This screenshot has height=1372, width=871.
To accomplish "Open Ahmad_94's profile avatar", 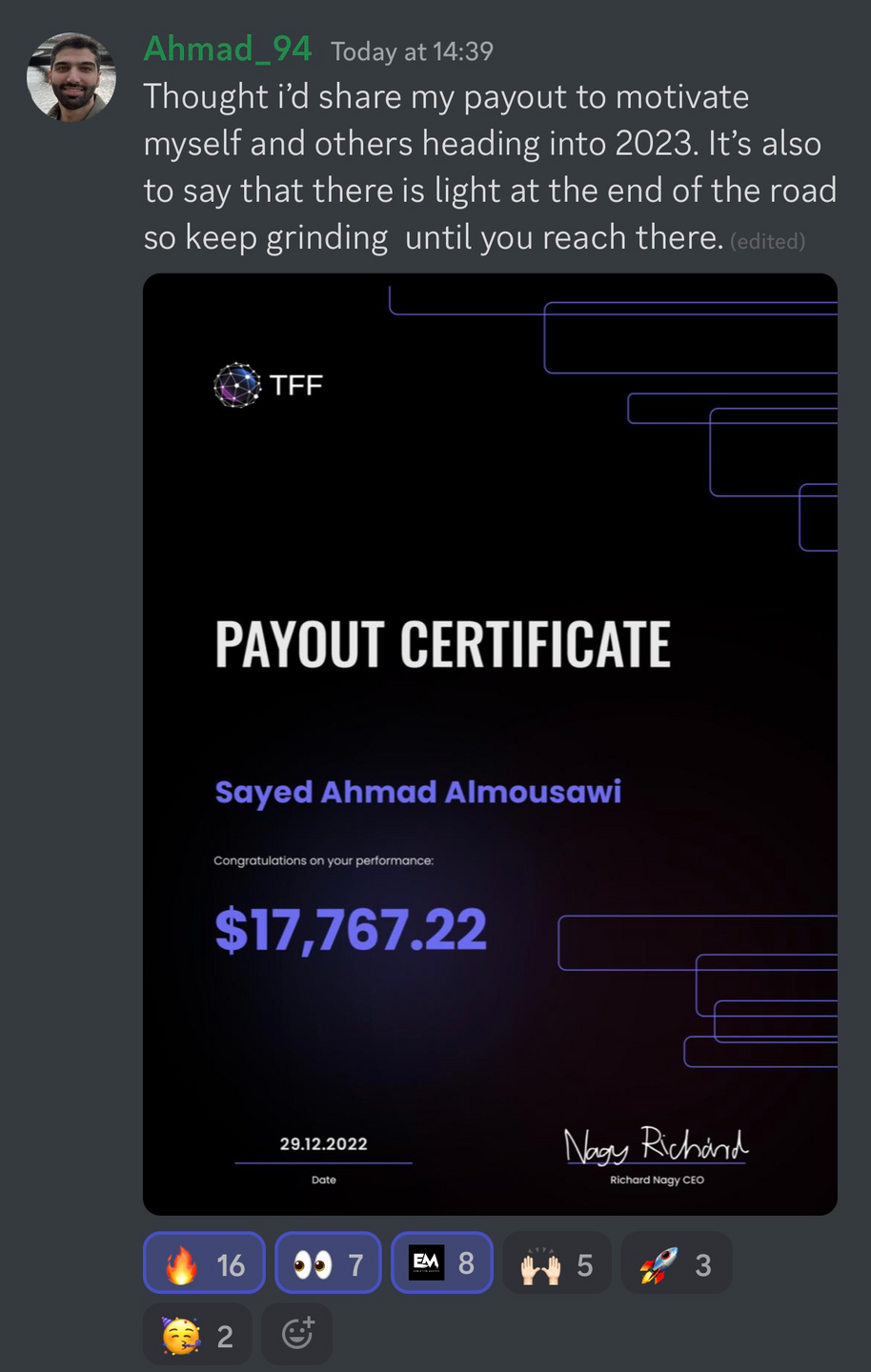I will 71,77.
